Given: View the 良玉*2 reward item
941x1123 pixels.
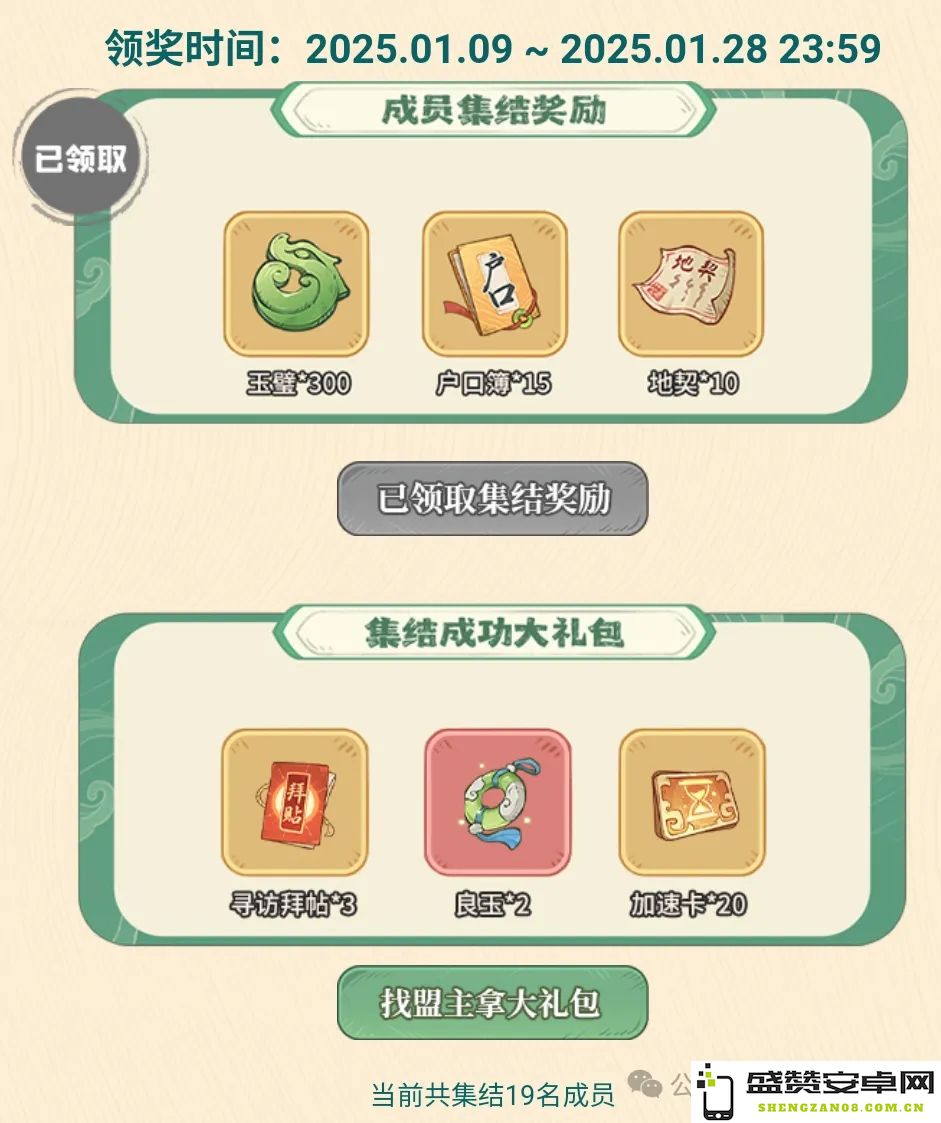Looking at the screenshot, I should [497, 802].
